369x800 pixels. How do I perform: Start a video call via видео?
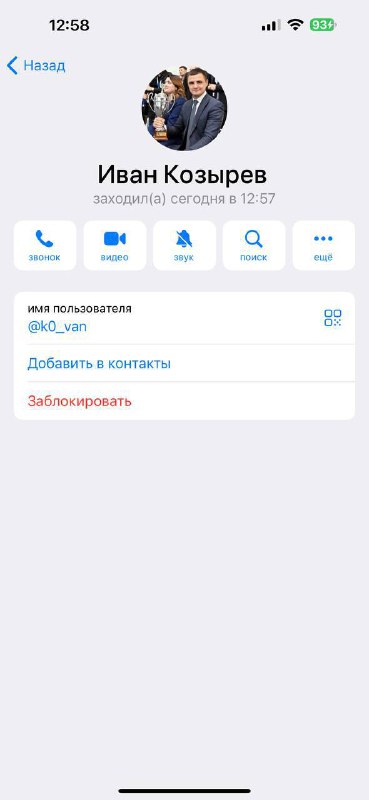(115, 245)
